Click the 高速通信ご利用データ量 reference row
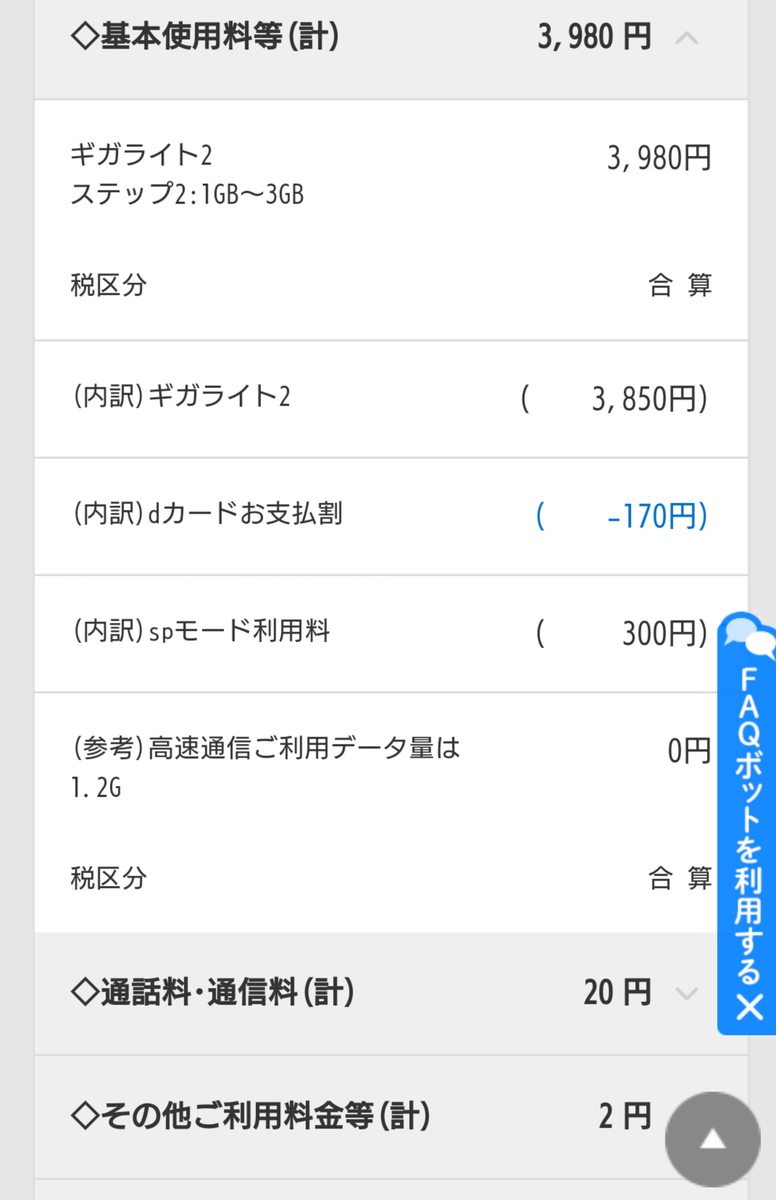This screenshot has height=1200, width=776. pos(250,750)
